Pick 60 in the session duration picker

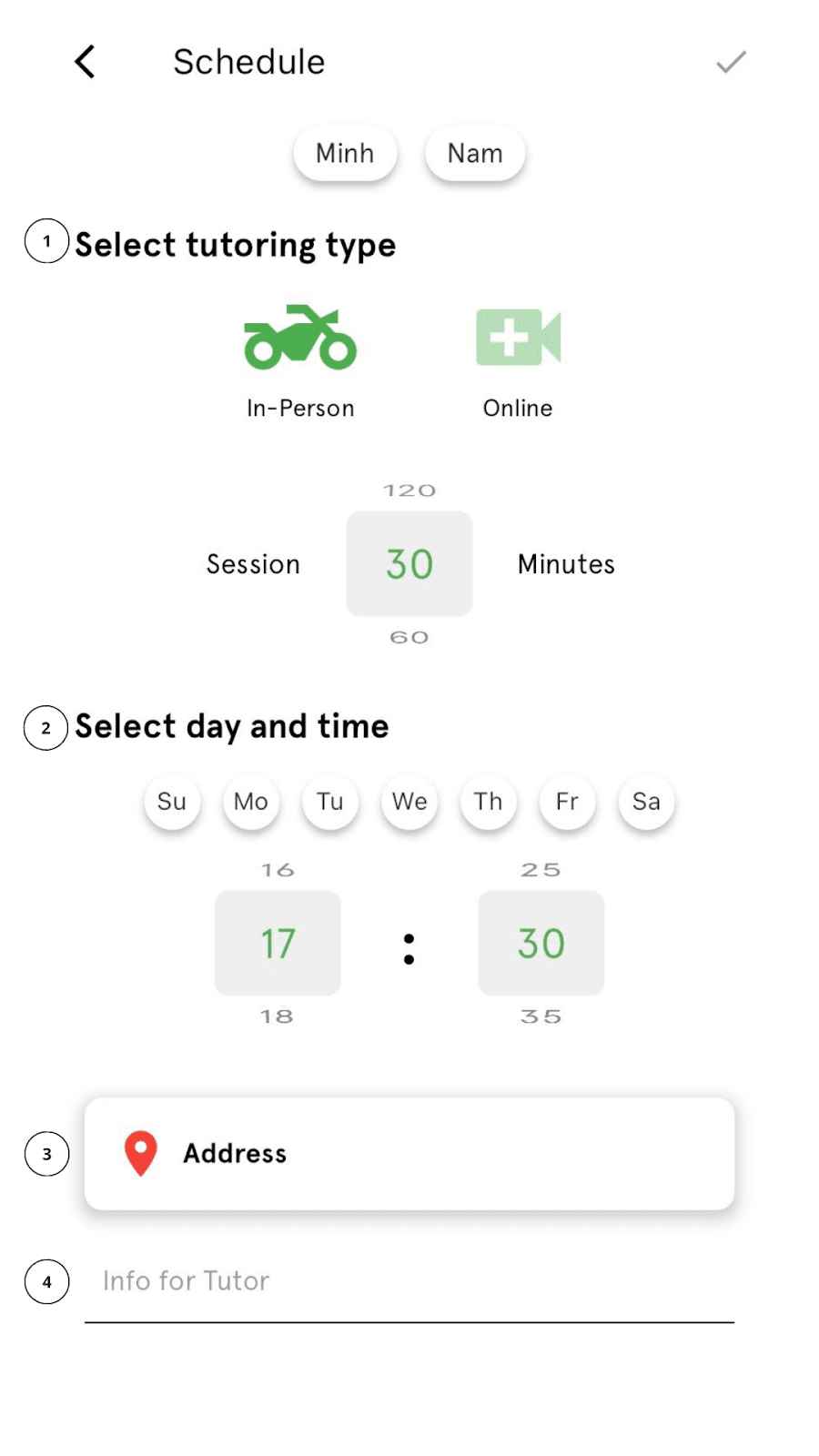pos(409,637)
